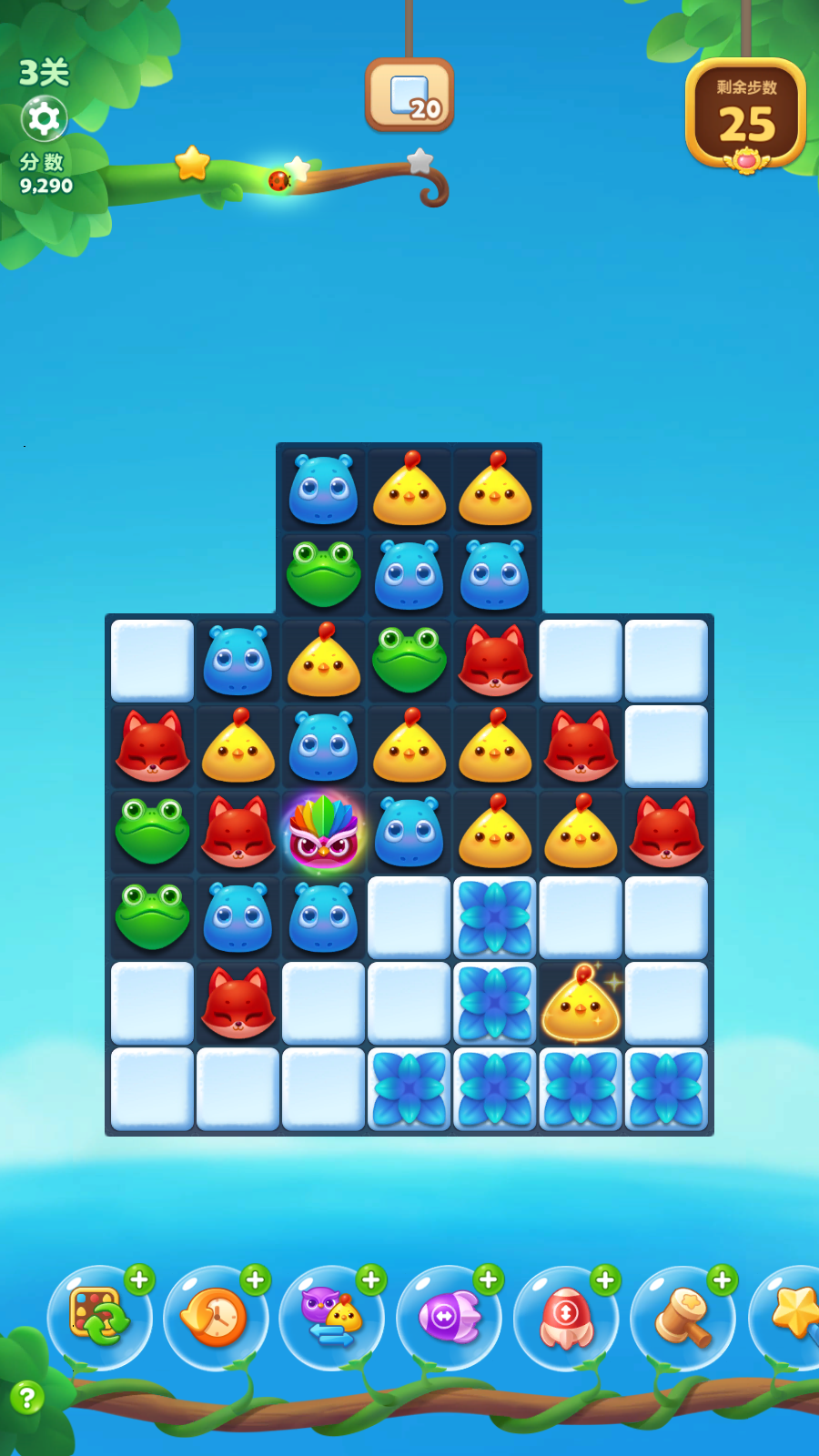The image size is (819, 1456).
Task: Select the owl-chick swap booster
Action: 331,1317
